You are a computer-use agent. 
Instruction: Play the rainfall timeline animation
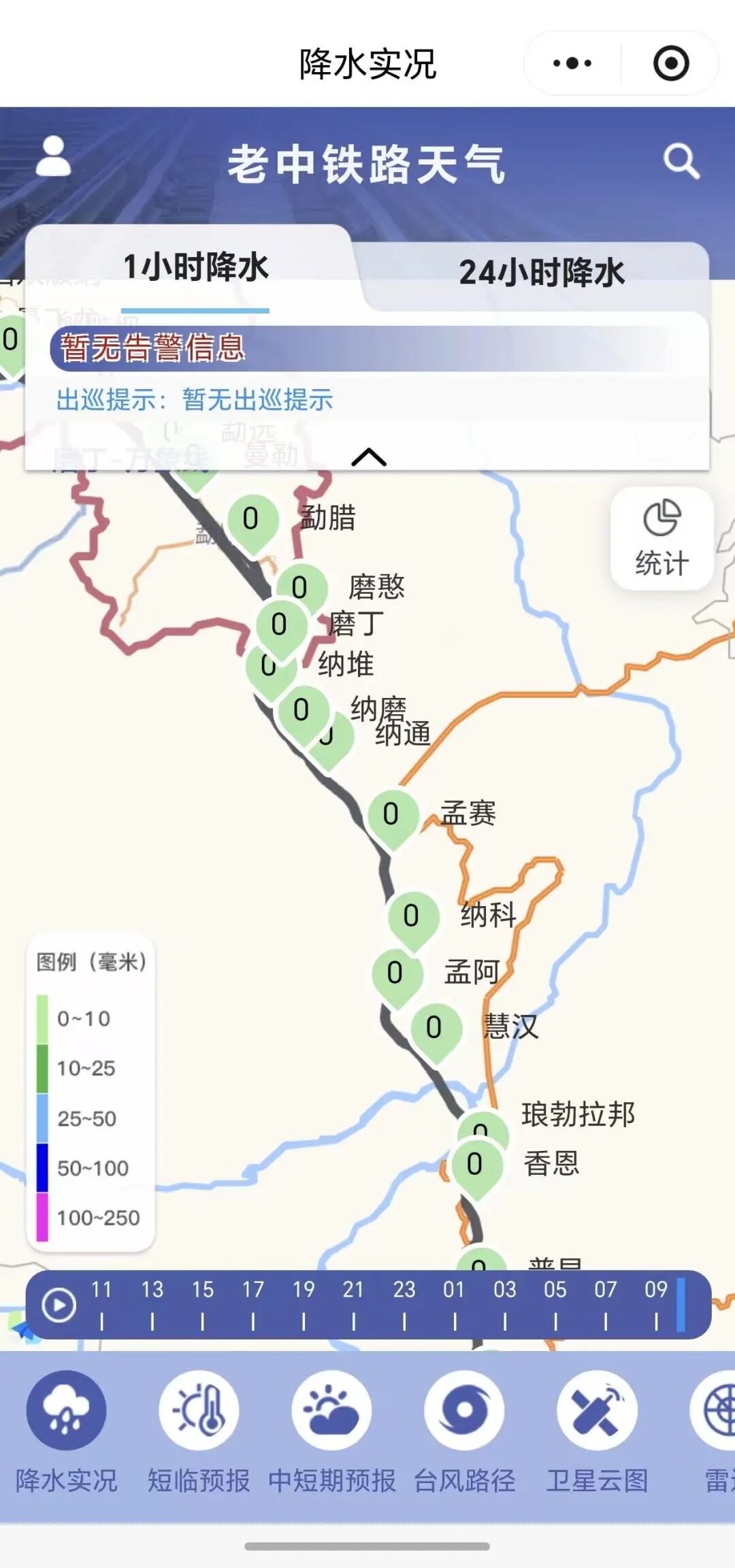point(59,1305)
